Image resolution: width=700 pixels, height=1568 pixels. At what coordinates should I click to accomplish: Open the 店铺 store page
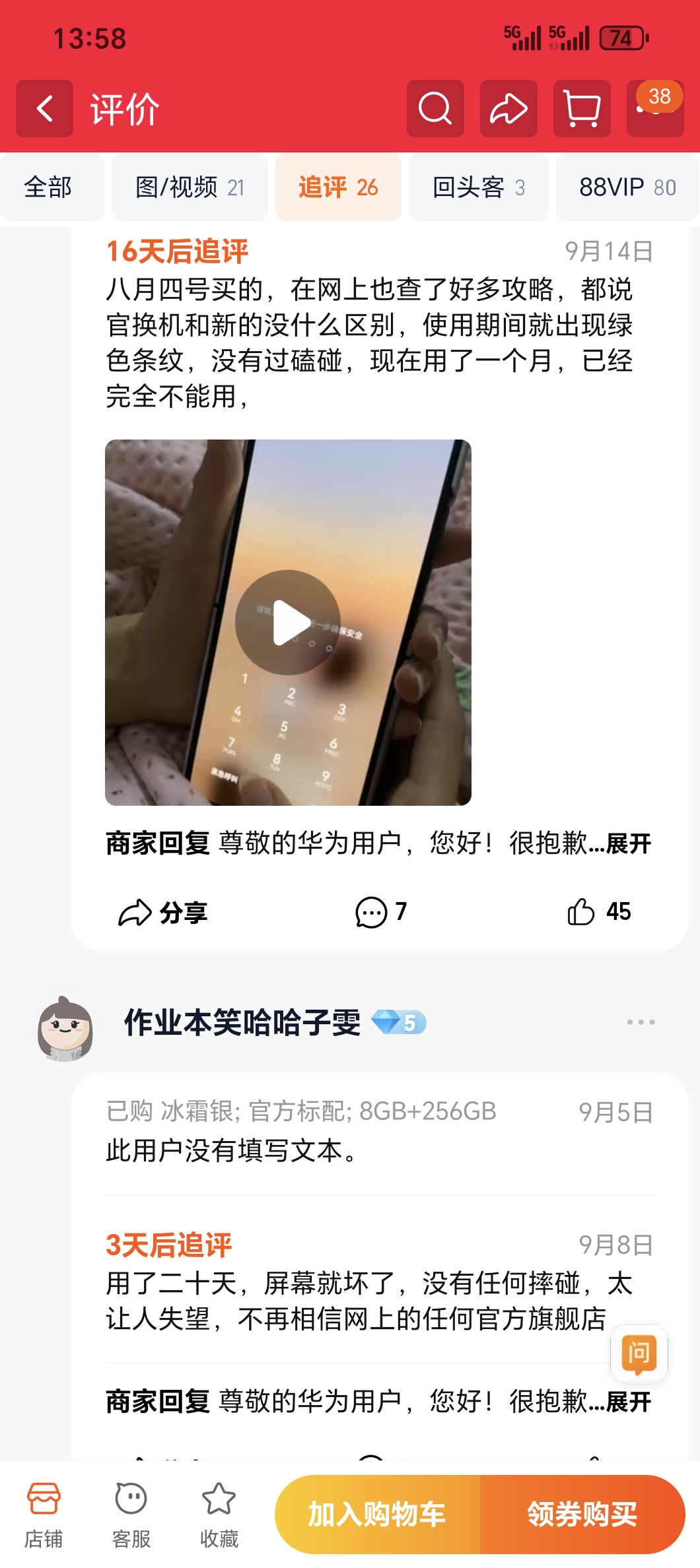tap(44, 1515)
